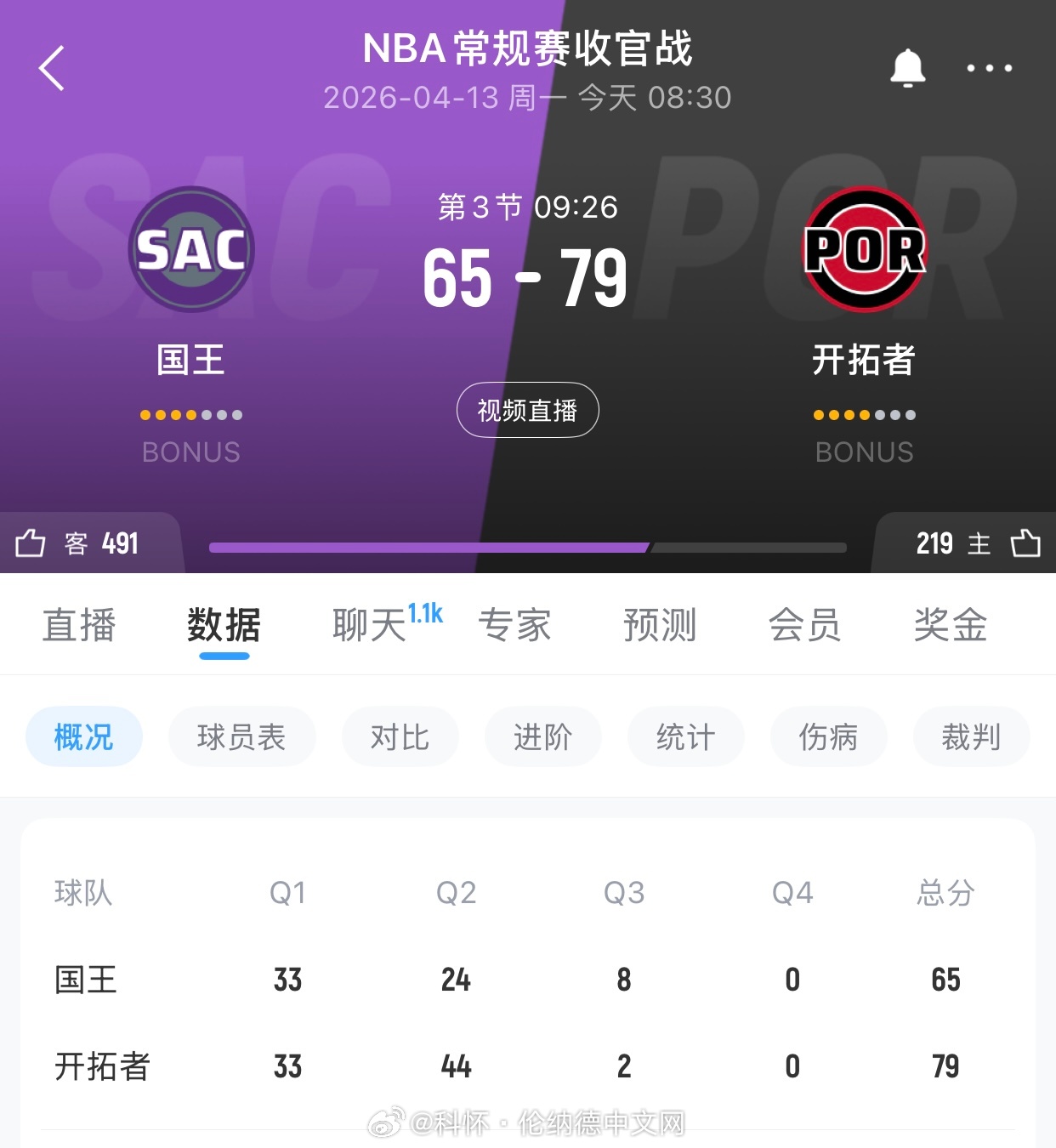Click the fan support progress bar
Screen dimensions: 1056x1148
pyautogui.click(x=527, y=543)
